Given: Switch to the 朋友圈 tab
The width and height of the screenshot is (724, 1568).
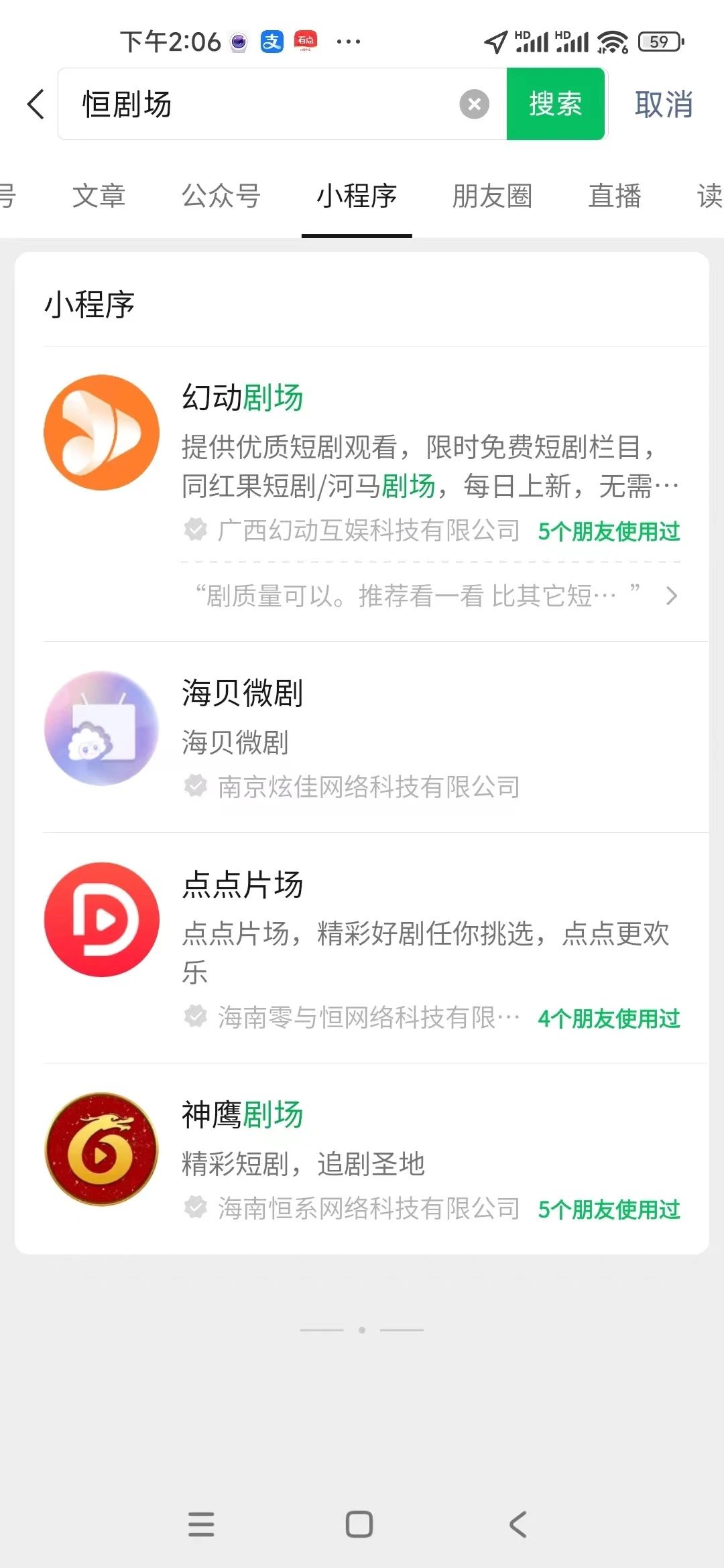Looking at the screenshot, I should tap(492, 196).
